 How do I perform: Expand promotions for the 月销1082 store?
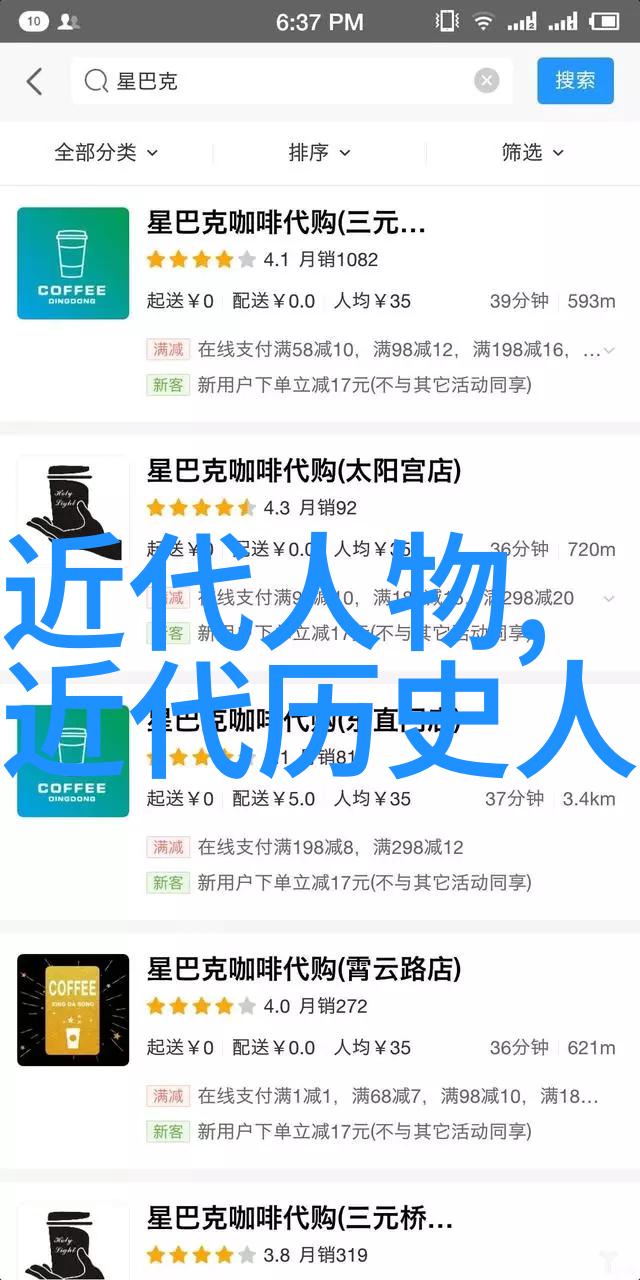pyautogui.click(x=609, y=350)
